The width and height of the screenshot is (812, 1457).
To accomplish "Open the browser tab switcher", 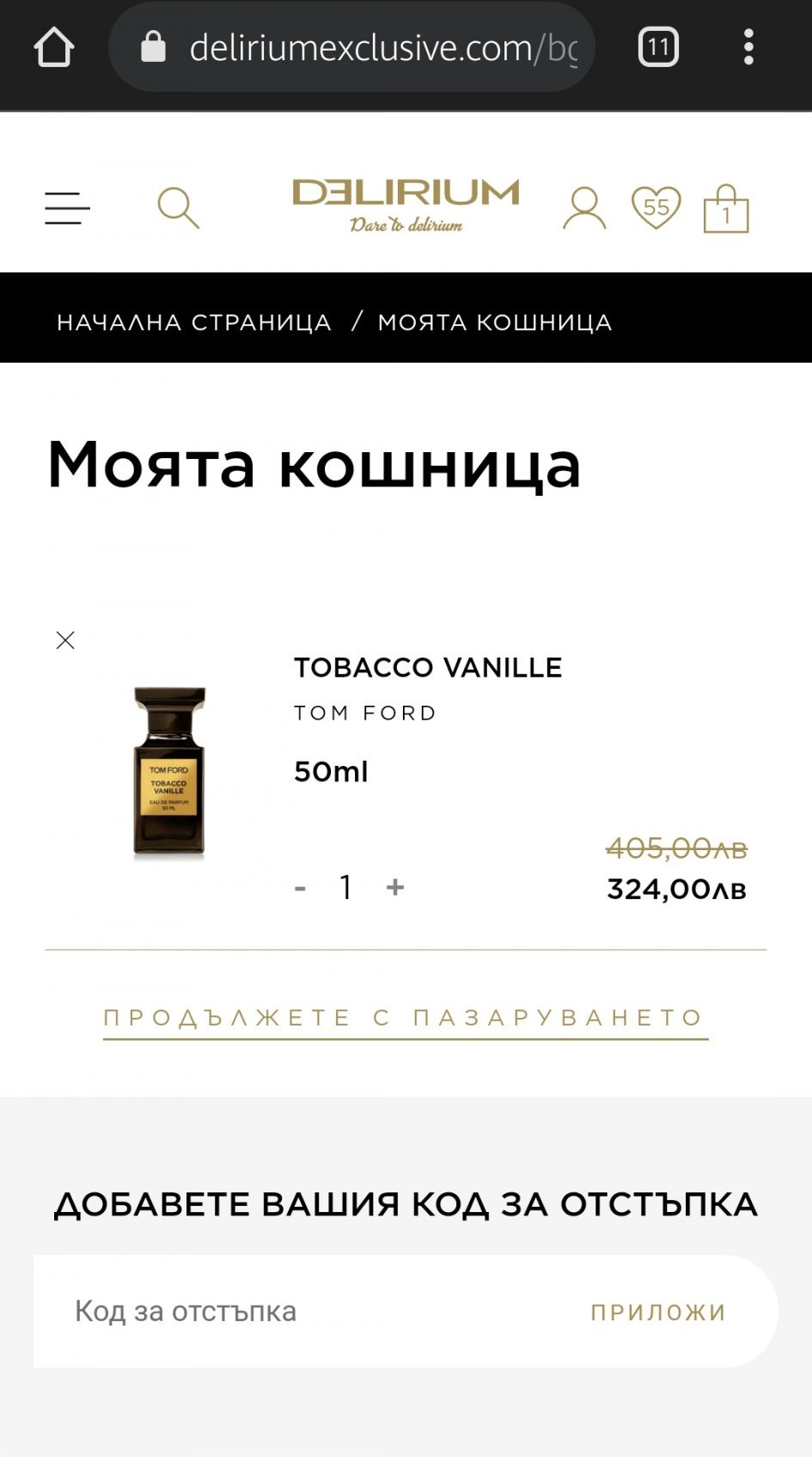I will [658, 47].
